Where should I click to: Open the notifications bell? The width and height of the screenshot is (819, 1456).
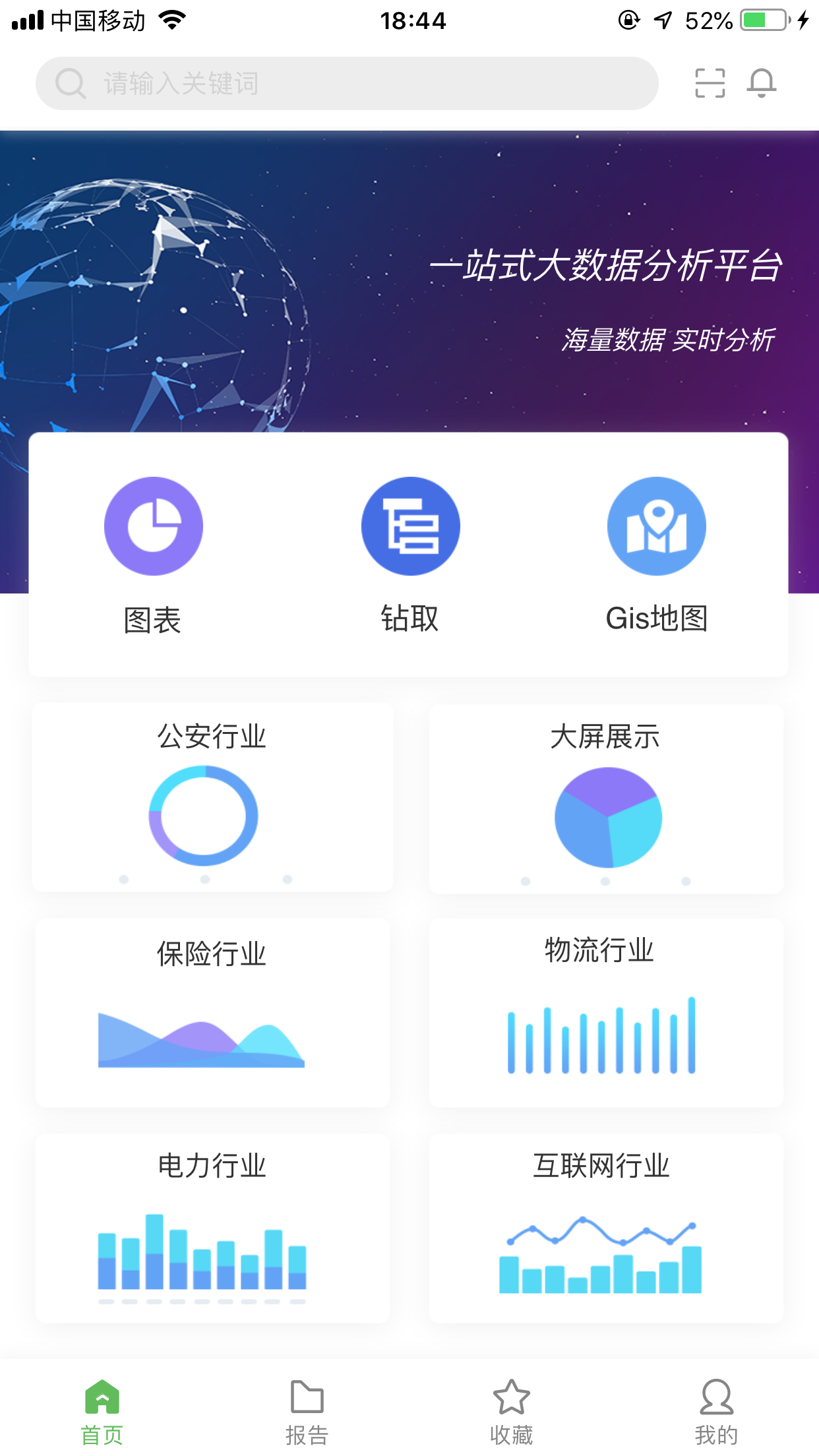(761, 83)
